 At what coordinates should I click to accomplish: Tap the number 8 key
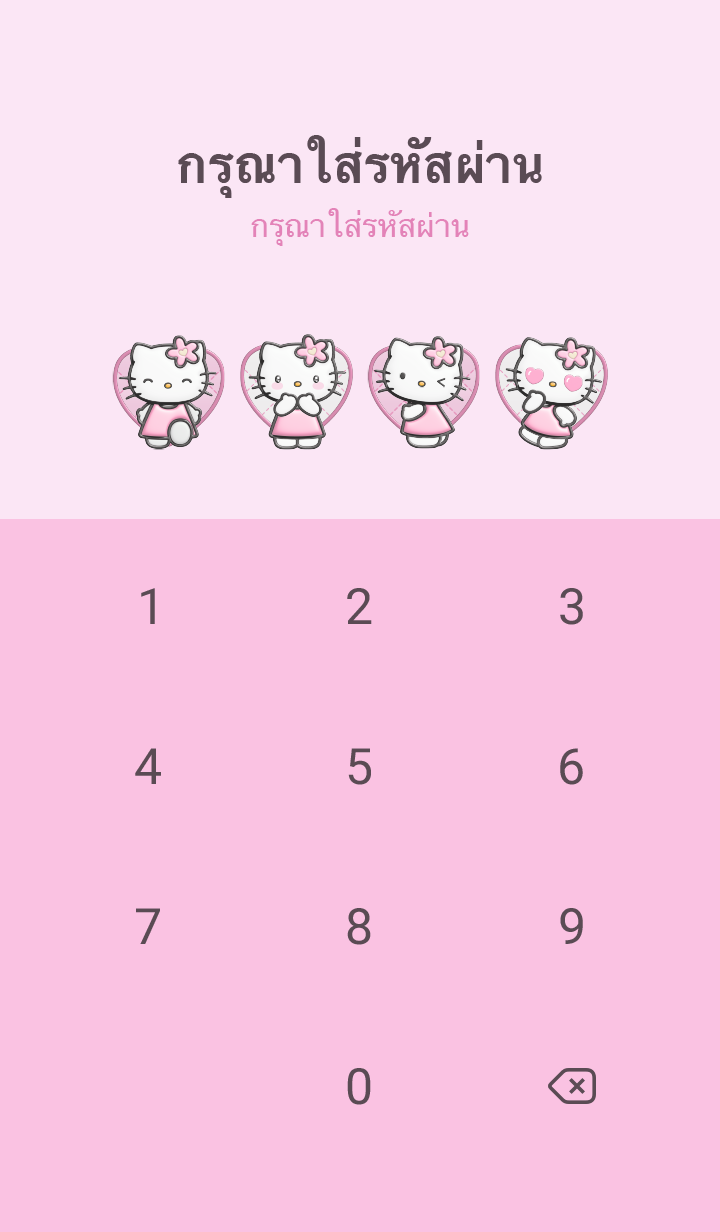click(359, 927)
